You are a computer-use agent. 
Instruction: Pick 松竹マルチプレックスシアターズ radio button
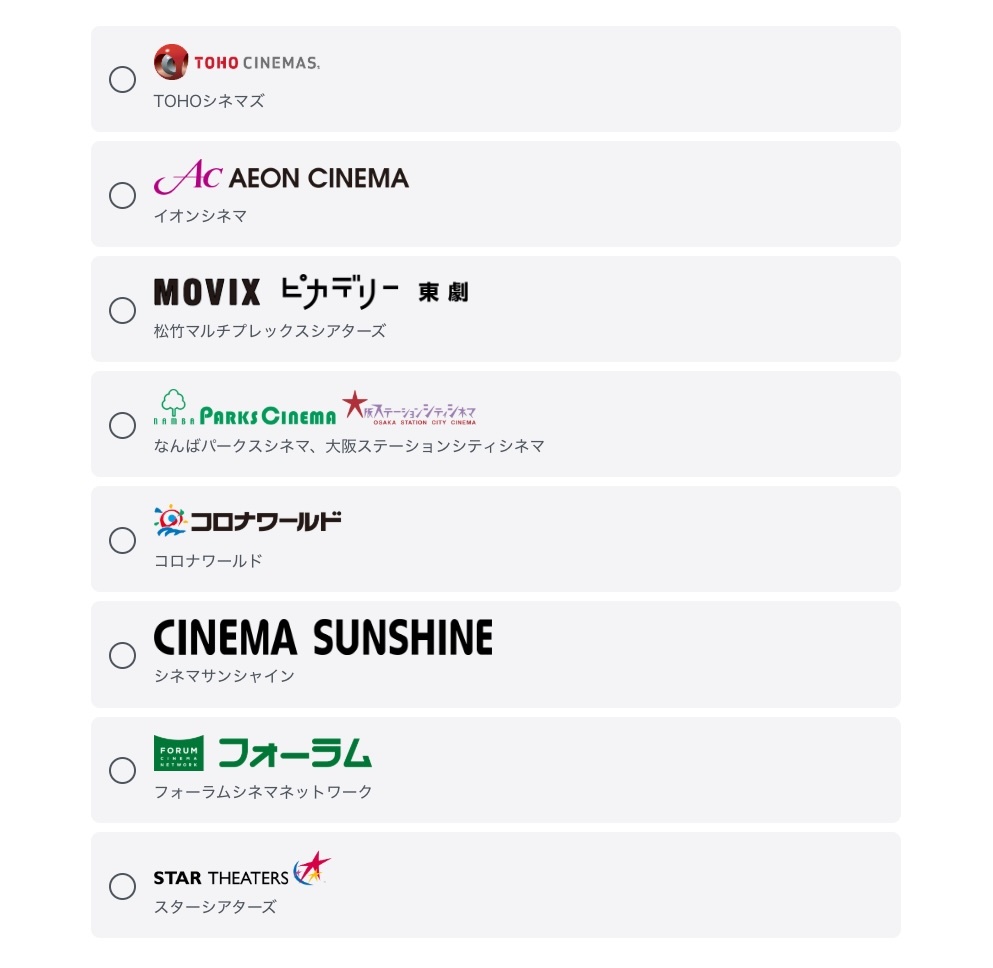[122, 310]
